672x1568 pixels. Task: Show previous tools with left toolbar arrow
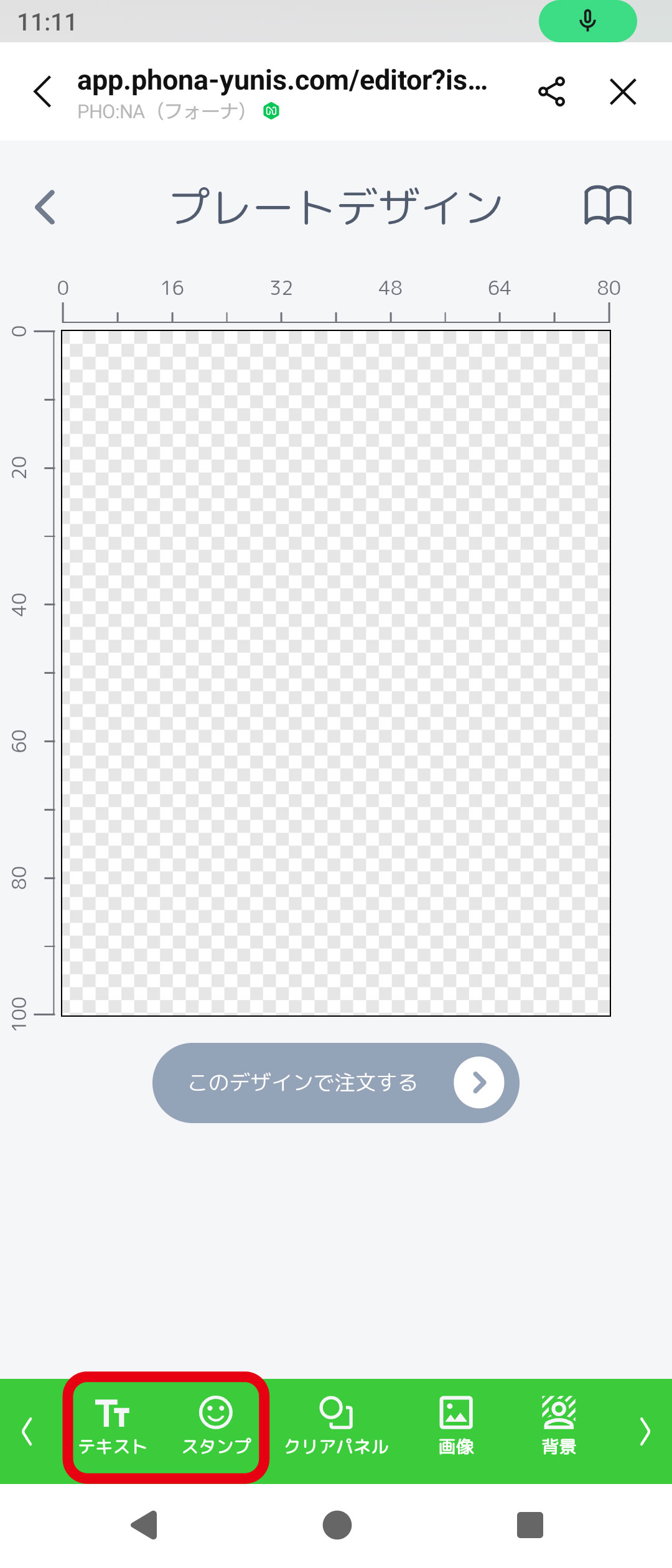pos(27,1431)
